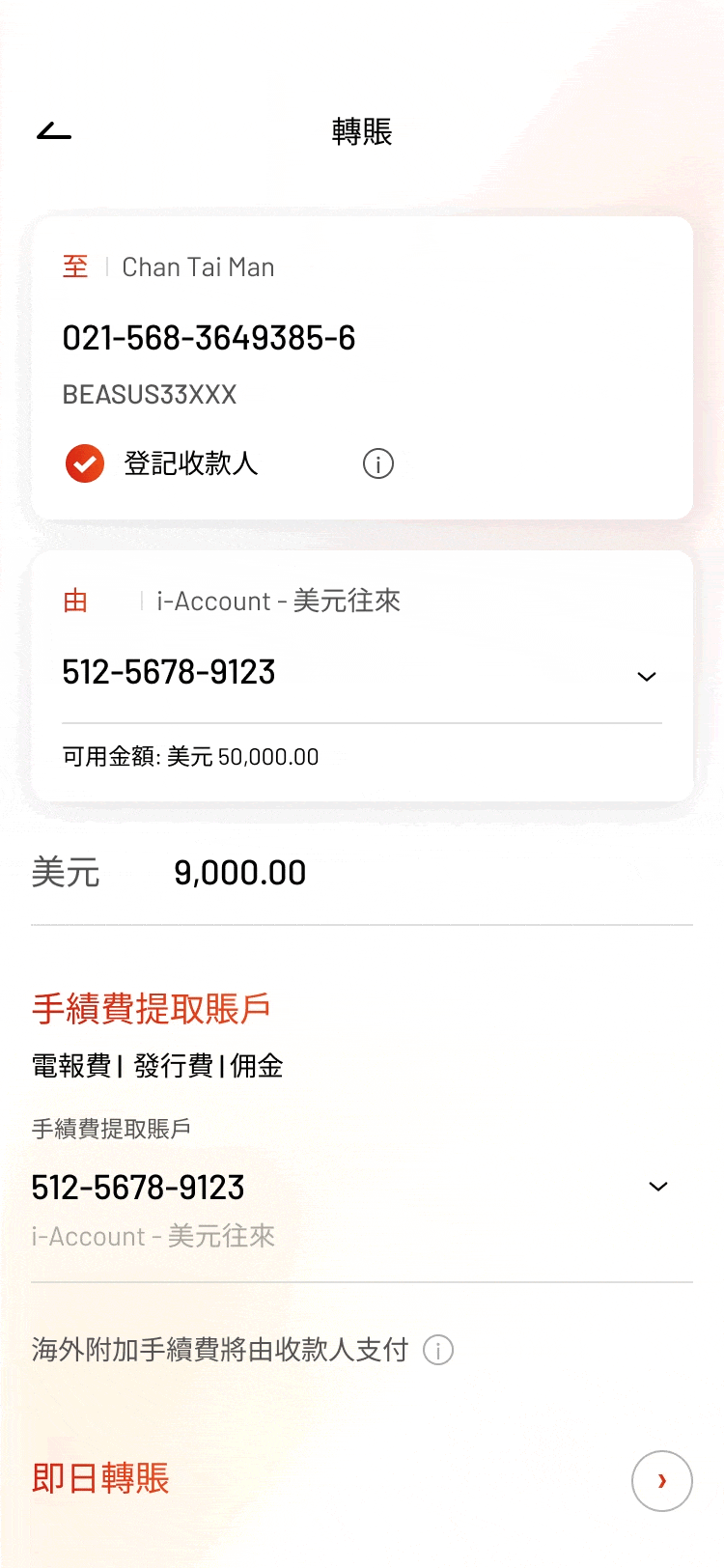Go back from the 轉賬 screen

[x=54, y=130]
